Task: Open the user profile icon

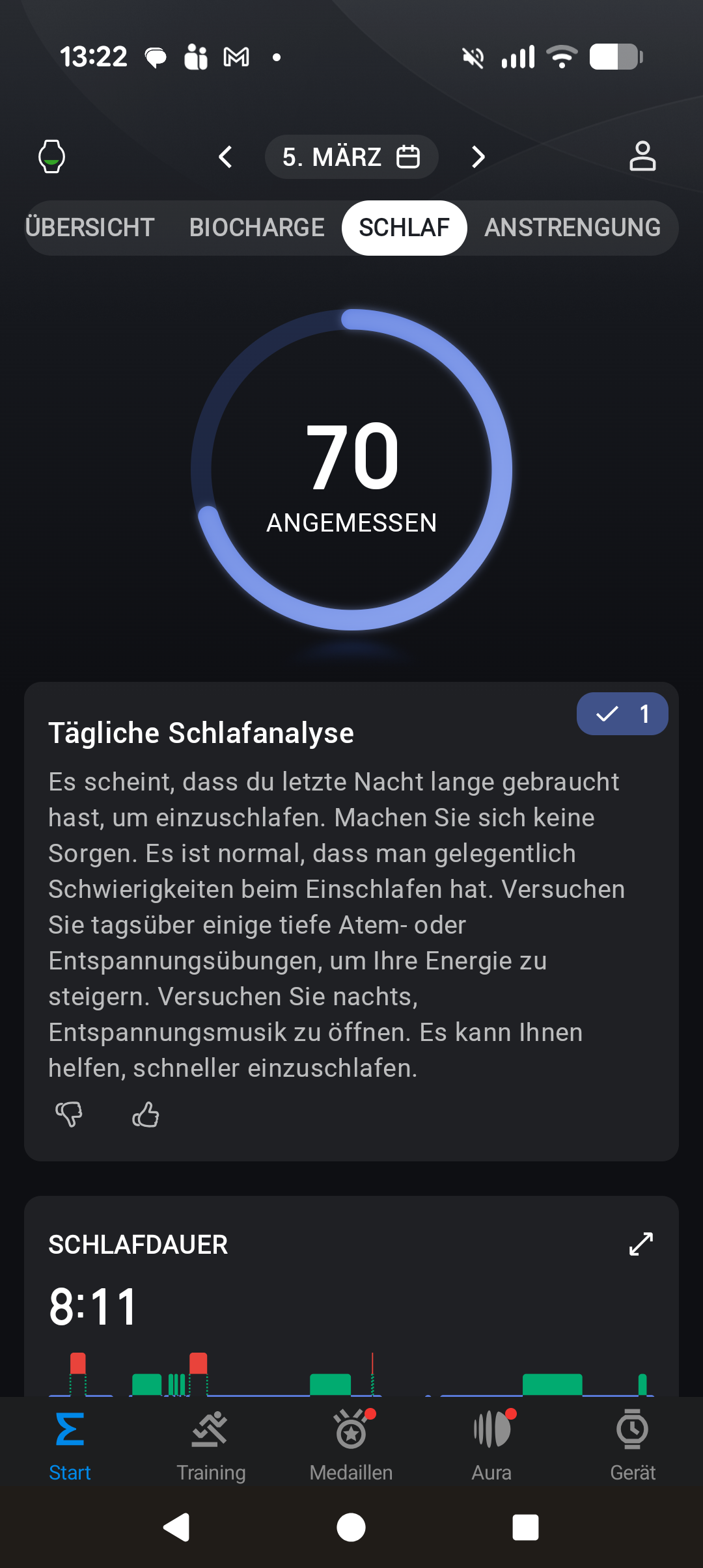Action: 642,157
